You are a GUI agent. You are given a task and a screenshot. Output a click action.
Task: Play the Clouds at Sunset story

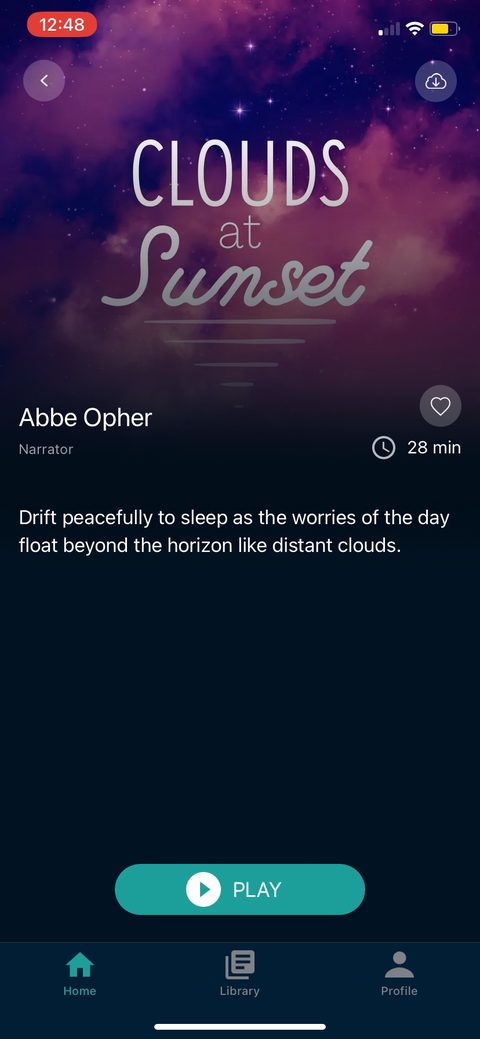point(240,889)
